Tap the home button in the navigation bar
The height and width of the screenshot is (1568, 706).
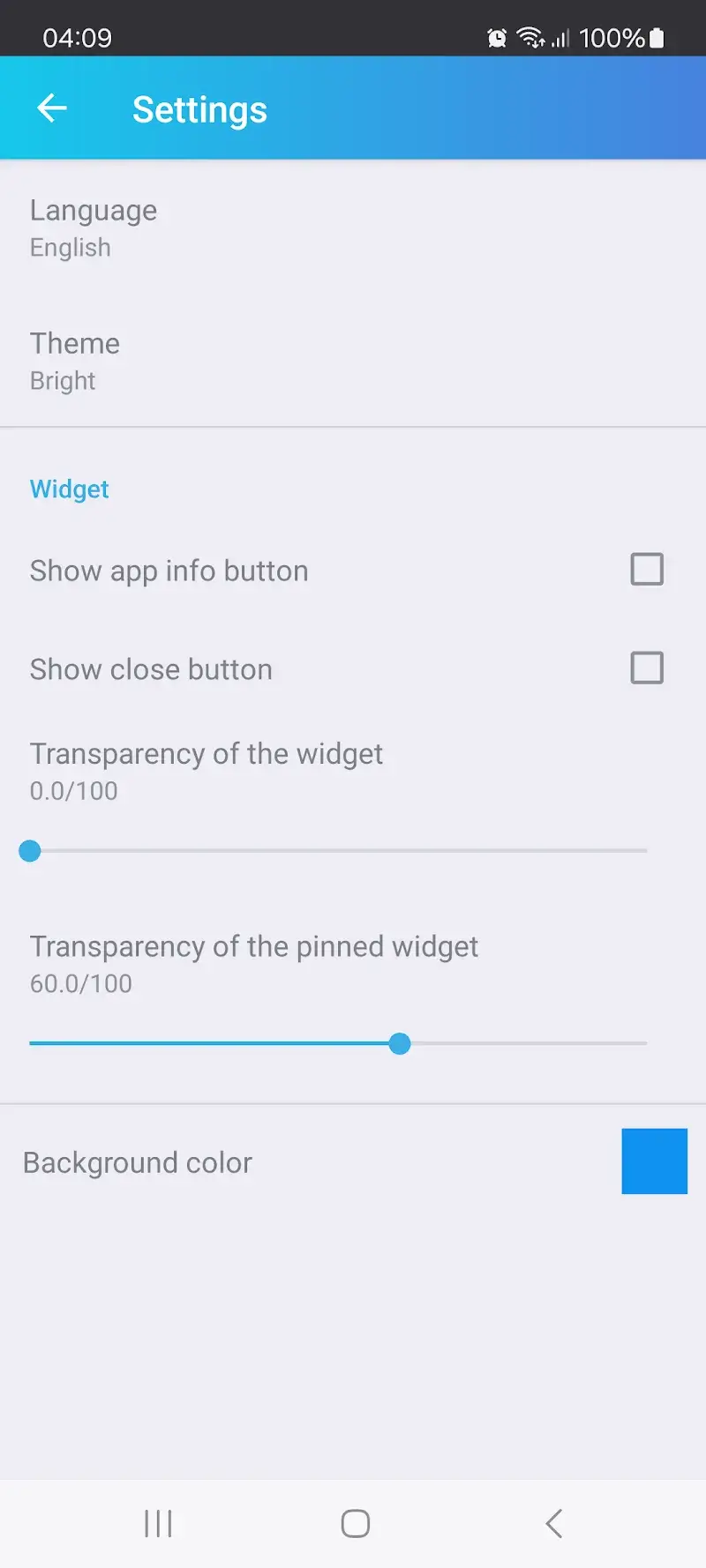tap(355, 1522)
